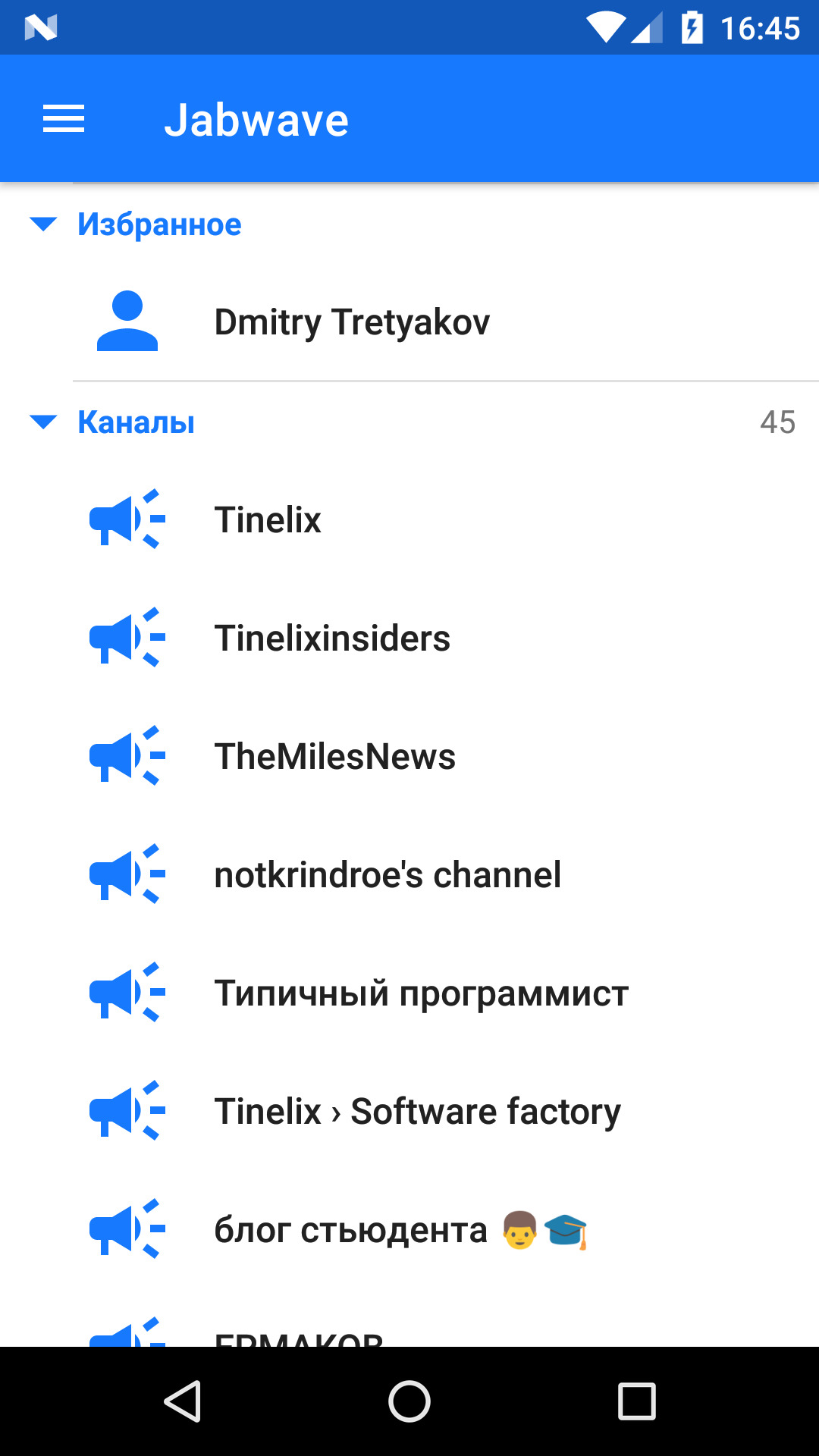Collapse the Каналы section

tap(43, 422)
